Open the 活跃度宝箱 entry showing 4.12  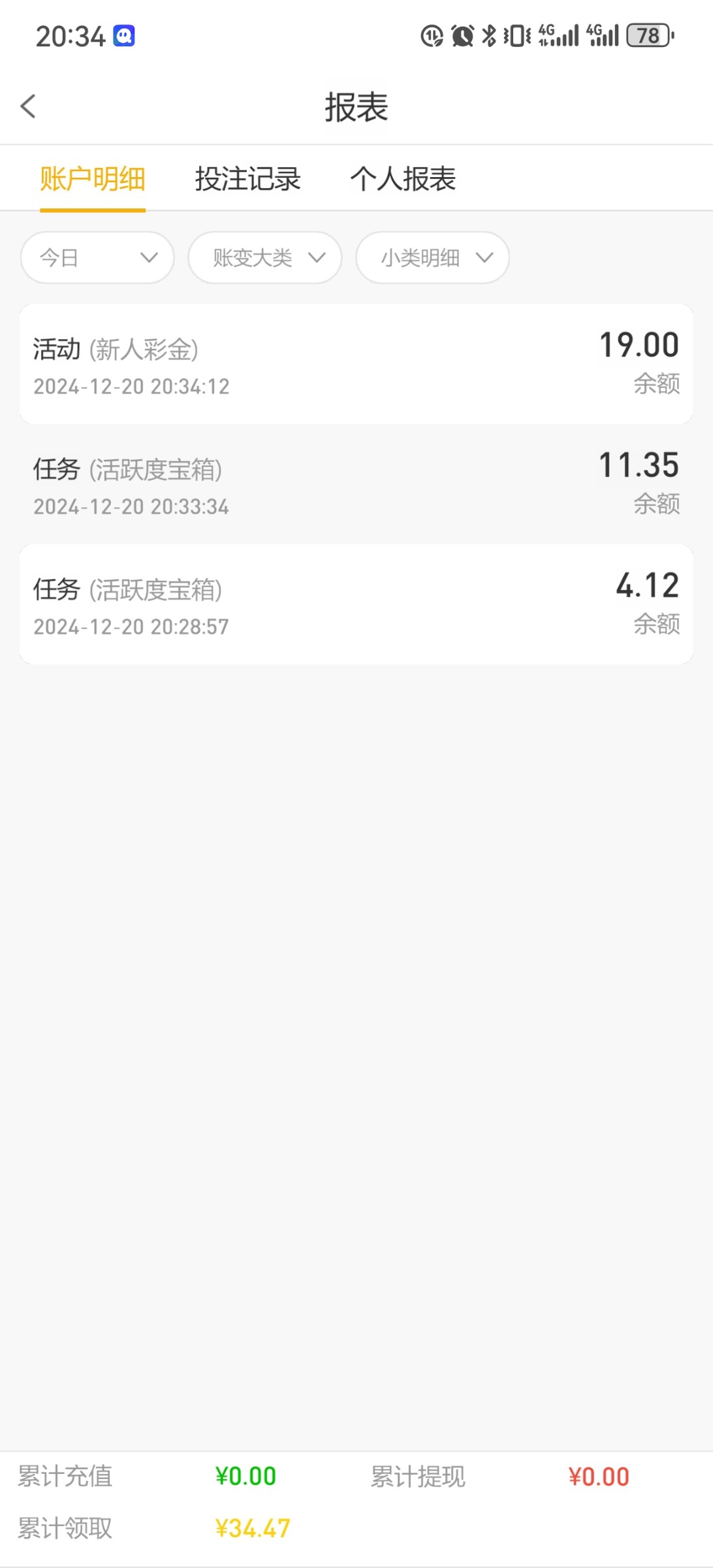coord(356,604)
